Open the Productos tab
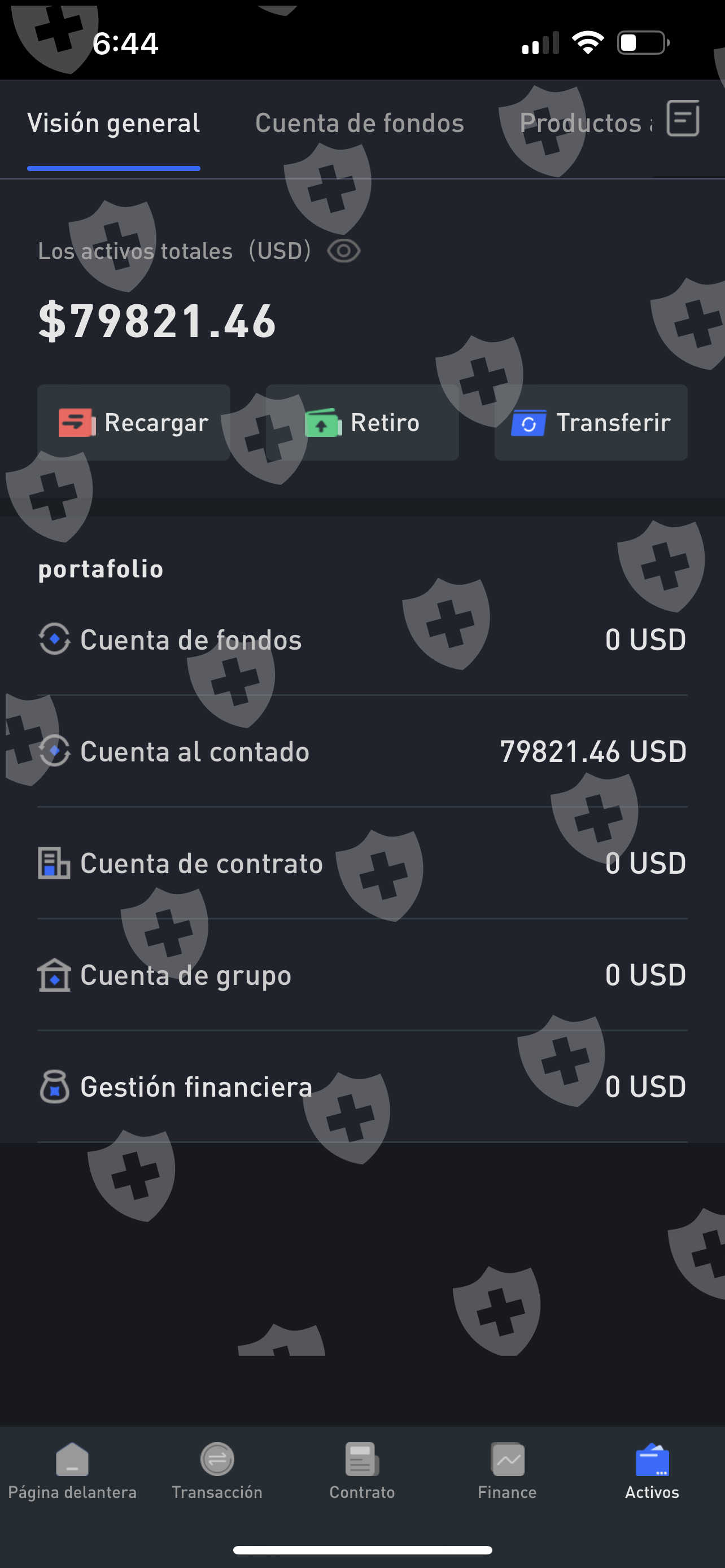This screenshot has width=725, height=1568. (584, 124)
